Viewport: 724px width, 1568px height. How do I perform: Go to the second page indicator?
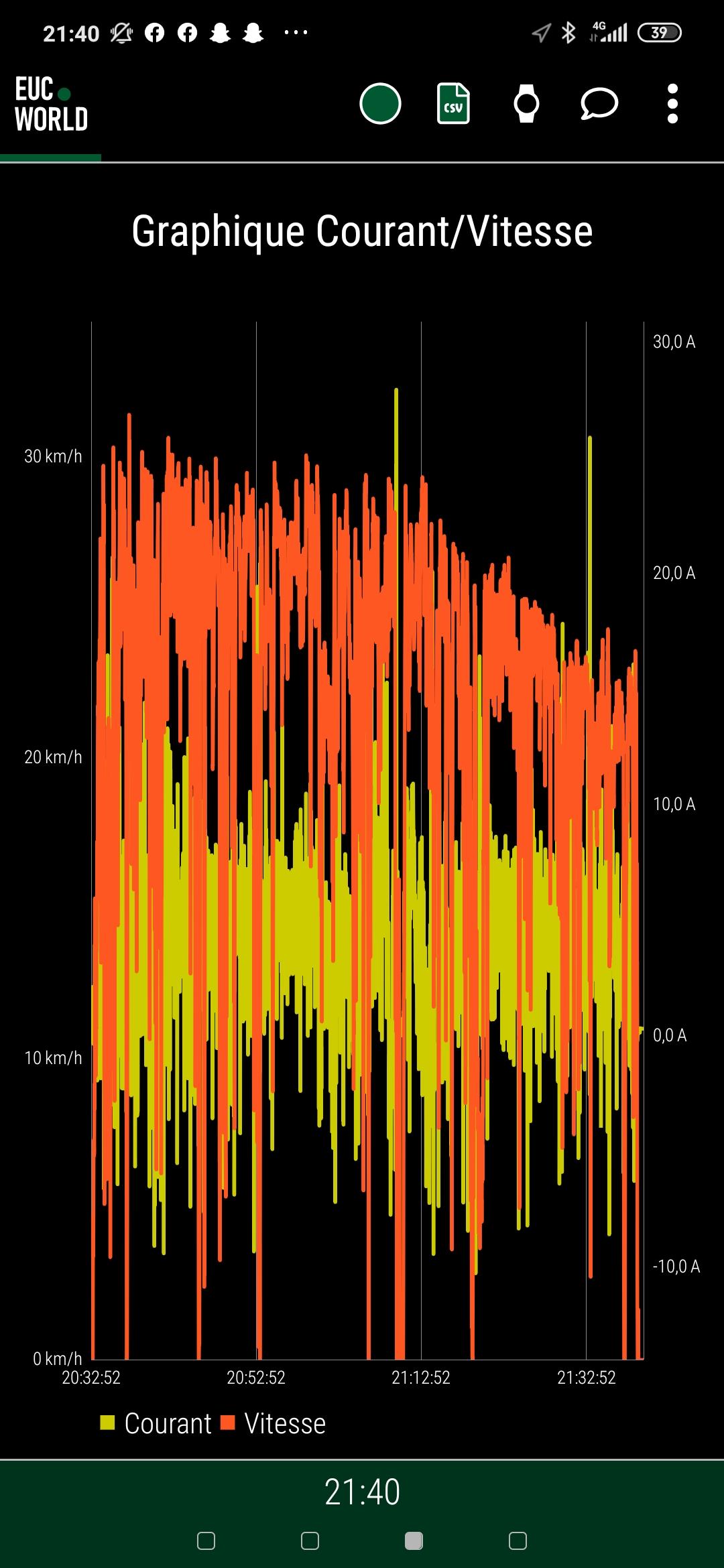[x=310, y=1541]
